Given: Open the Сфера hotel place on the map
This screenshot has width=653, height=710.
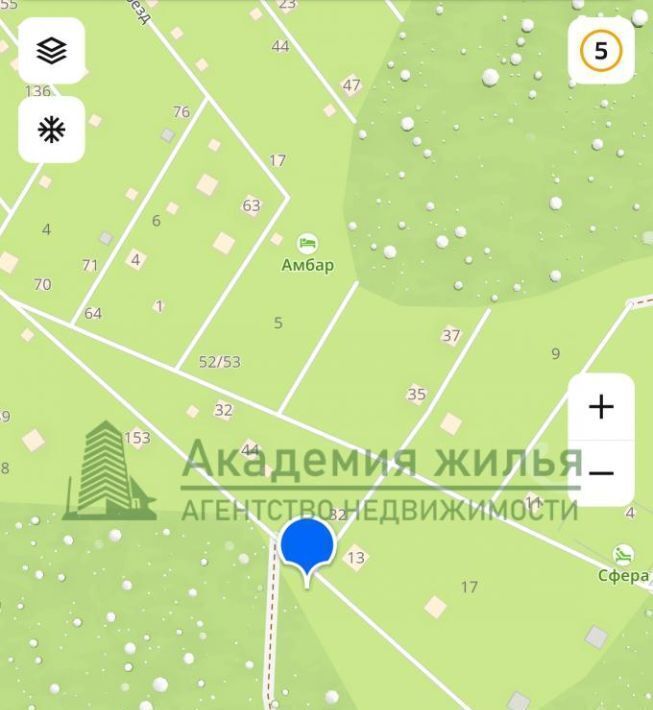Looking at the screenshot, I should click(623, 555).
